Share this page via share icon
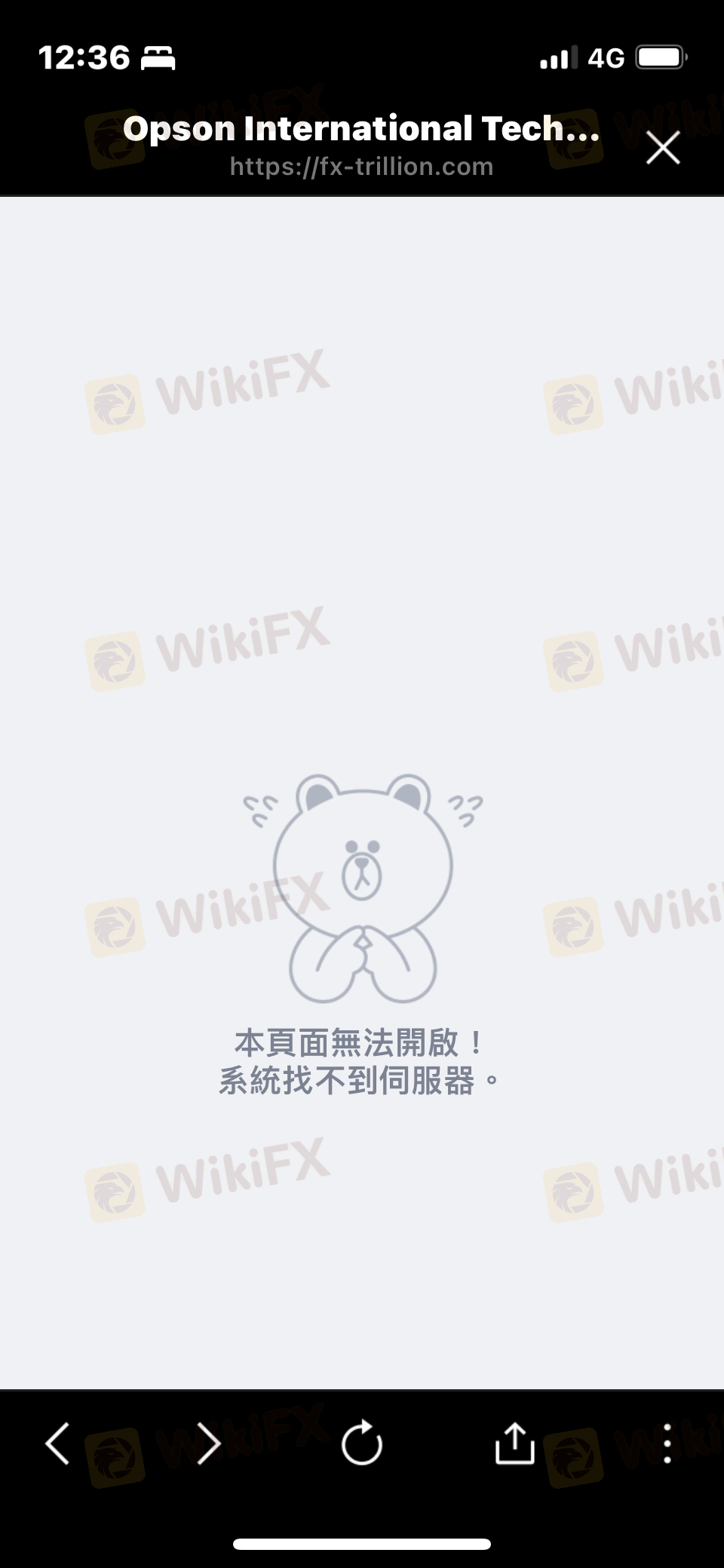 coord(514,1444)
